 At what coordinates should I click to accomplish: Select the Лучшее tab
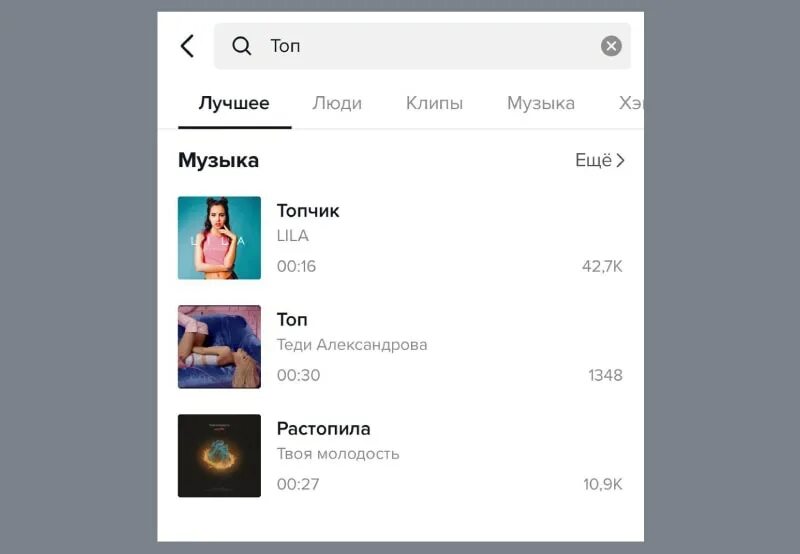point(234,103)
